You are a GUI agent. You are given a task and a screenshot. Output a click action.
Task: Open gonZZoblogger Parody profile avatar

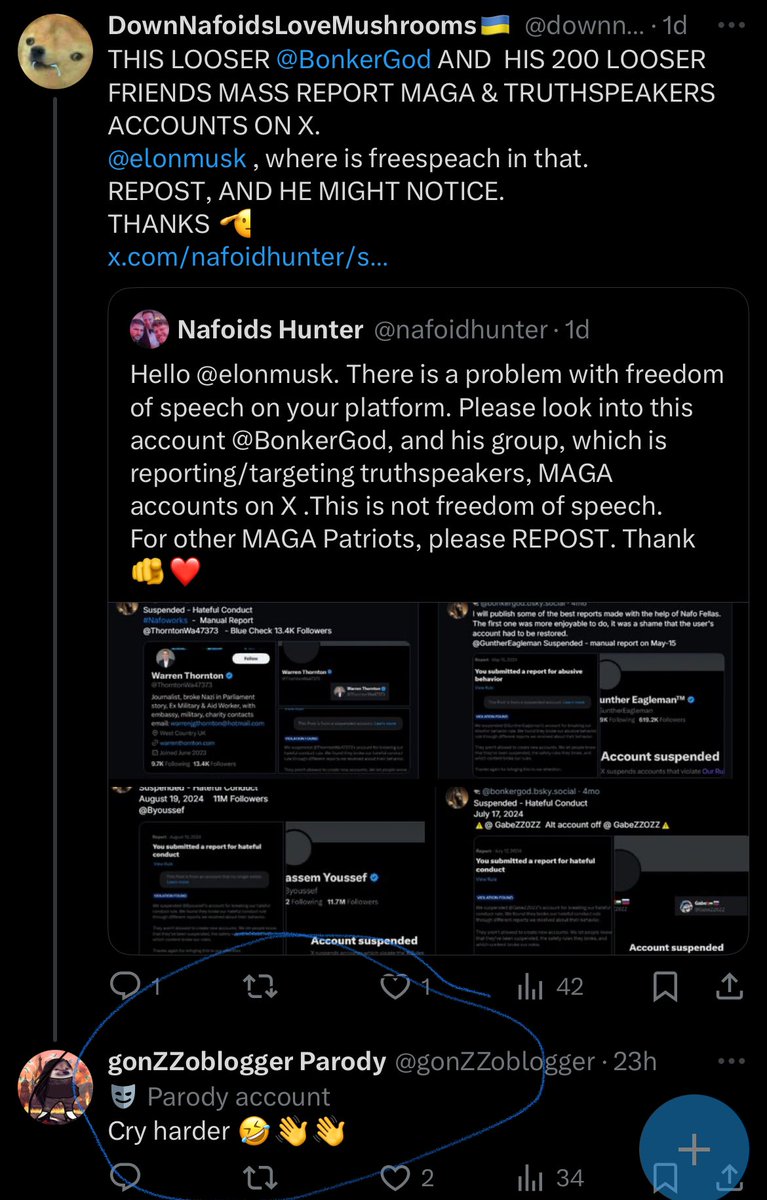pos(49,1087)
